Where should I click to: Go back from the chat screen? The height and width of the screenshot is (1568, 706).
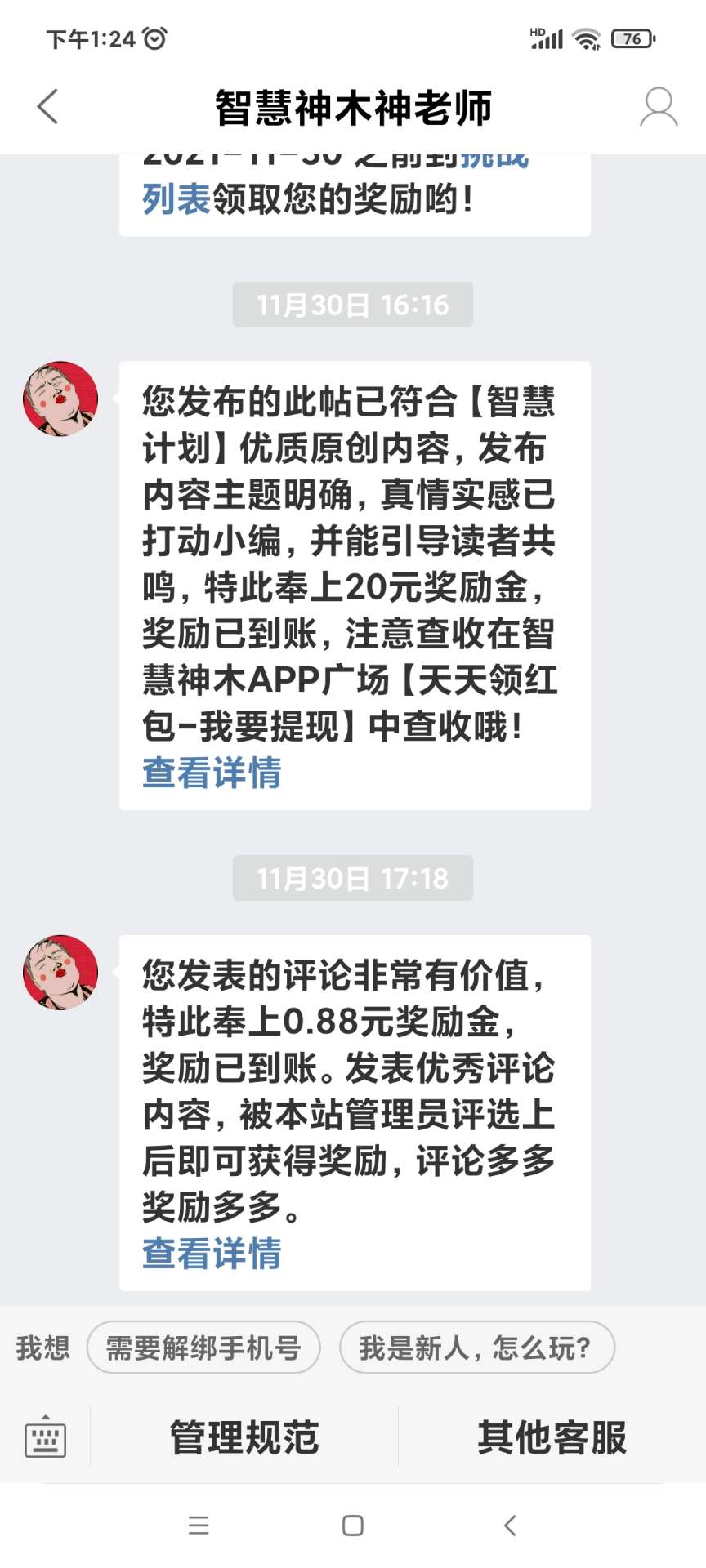[48, 107]
